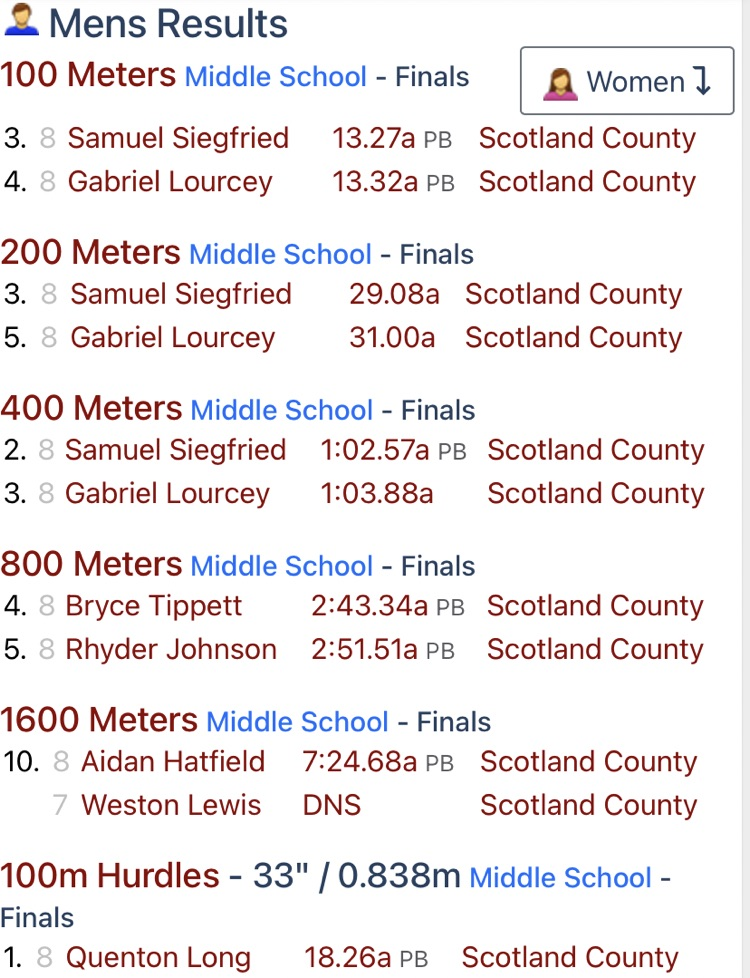Tap Samuel Siegfried's 13.27a result
The width and height of the screenshot is (750, 978).
(373, 138)
